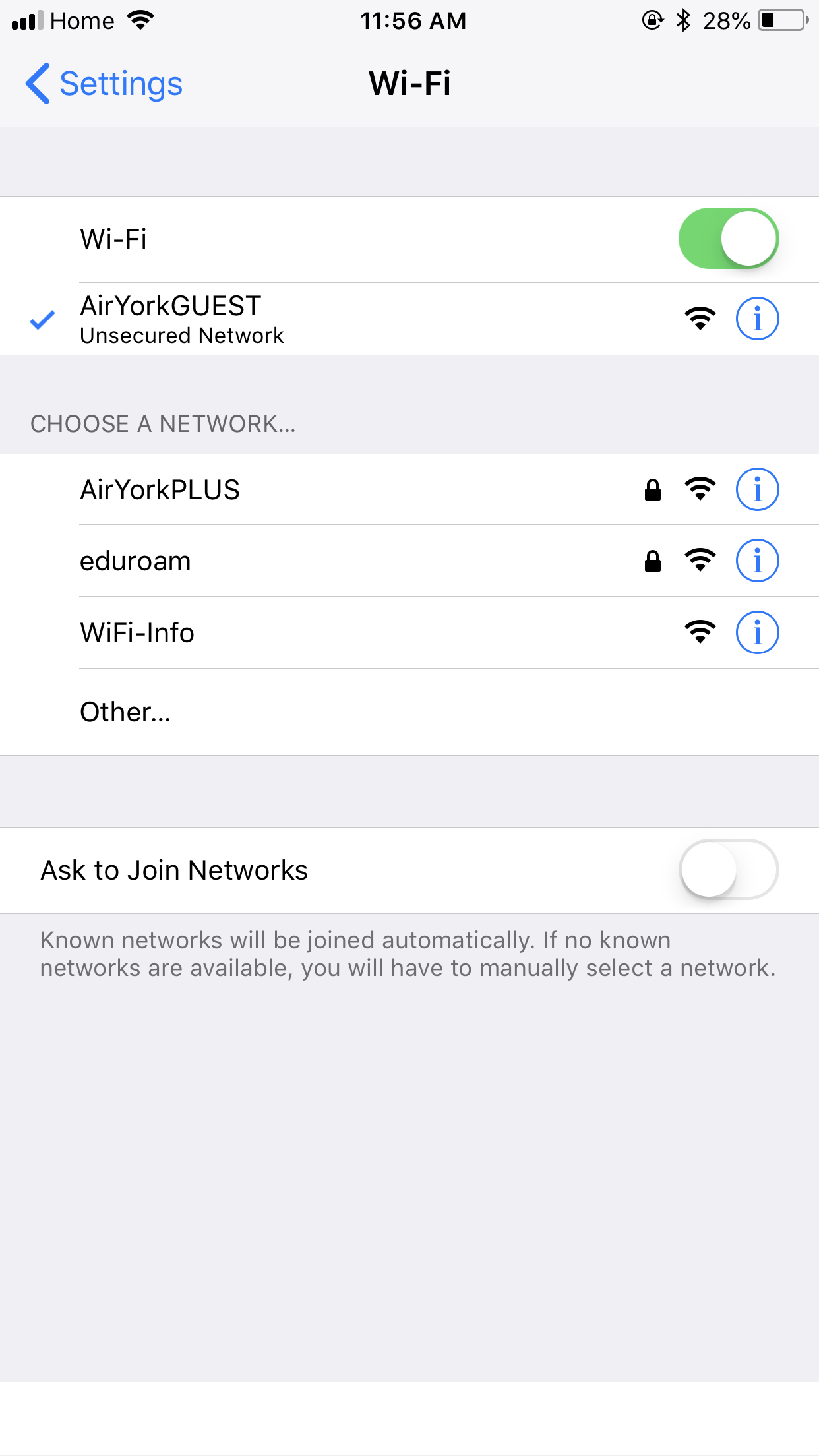
Task: Open info for AirYorkGUEST network
Action: 757,319
